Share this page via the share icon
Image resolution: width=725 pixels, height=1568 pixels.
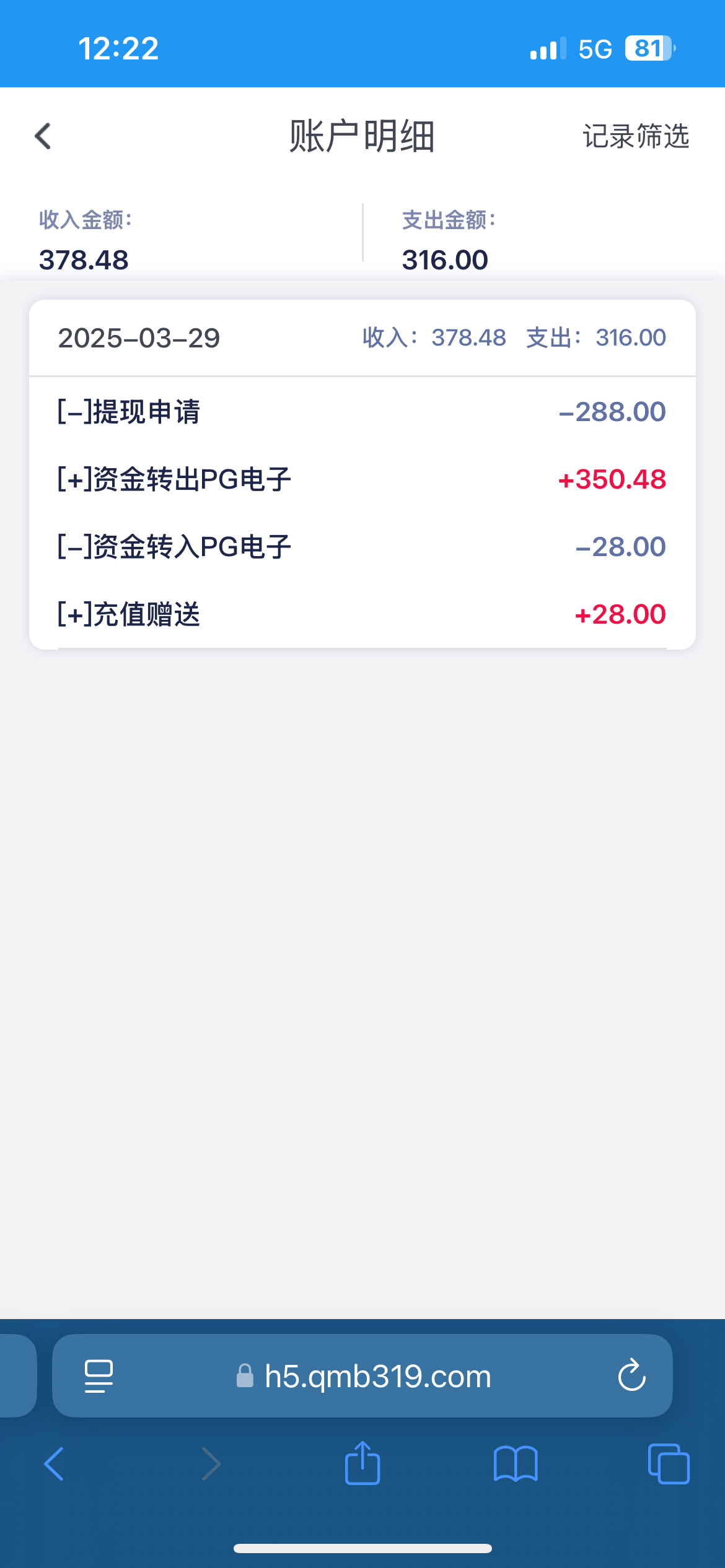(362, 1463)
